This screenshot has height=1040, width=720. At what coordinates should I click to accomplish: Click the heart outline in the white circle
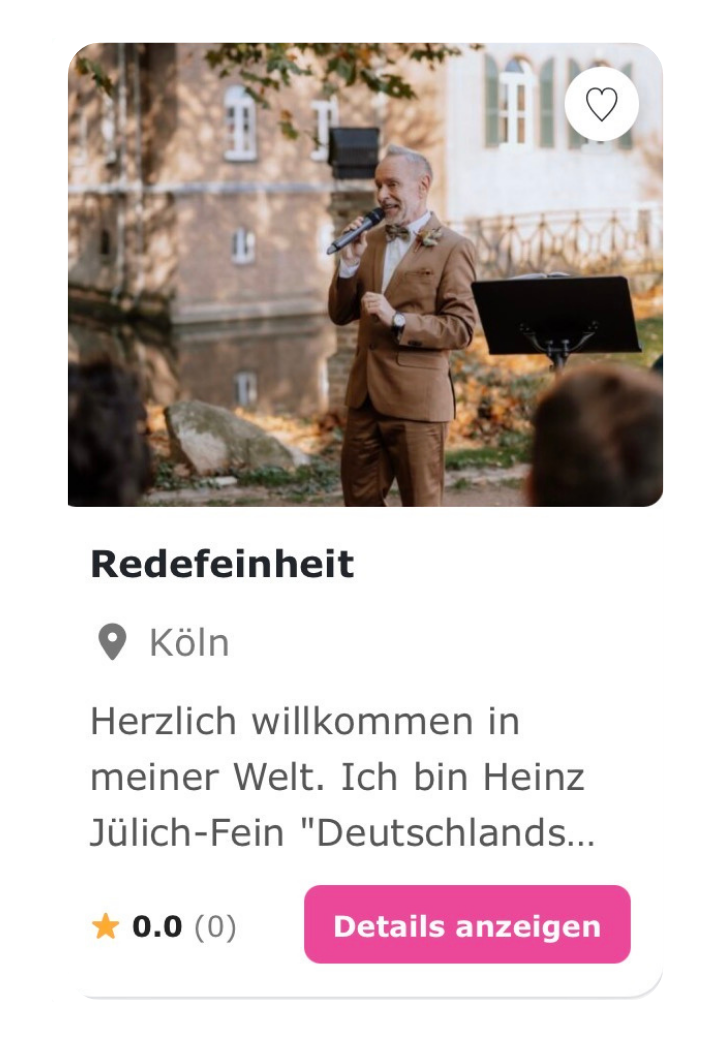tap(601, 104)
